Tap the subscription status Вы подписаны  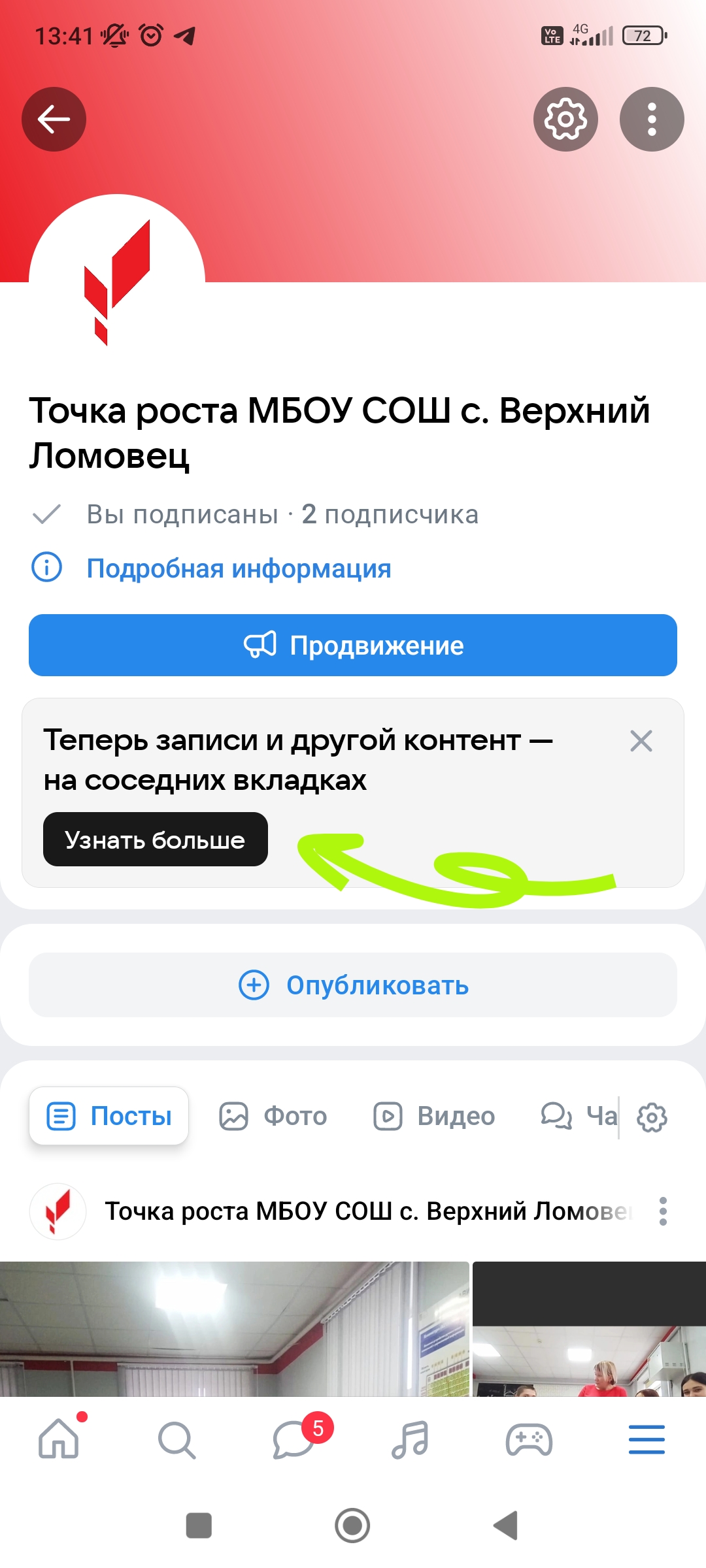tap(182, 515)
